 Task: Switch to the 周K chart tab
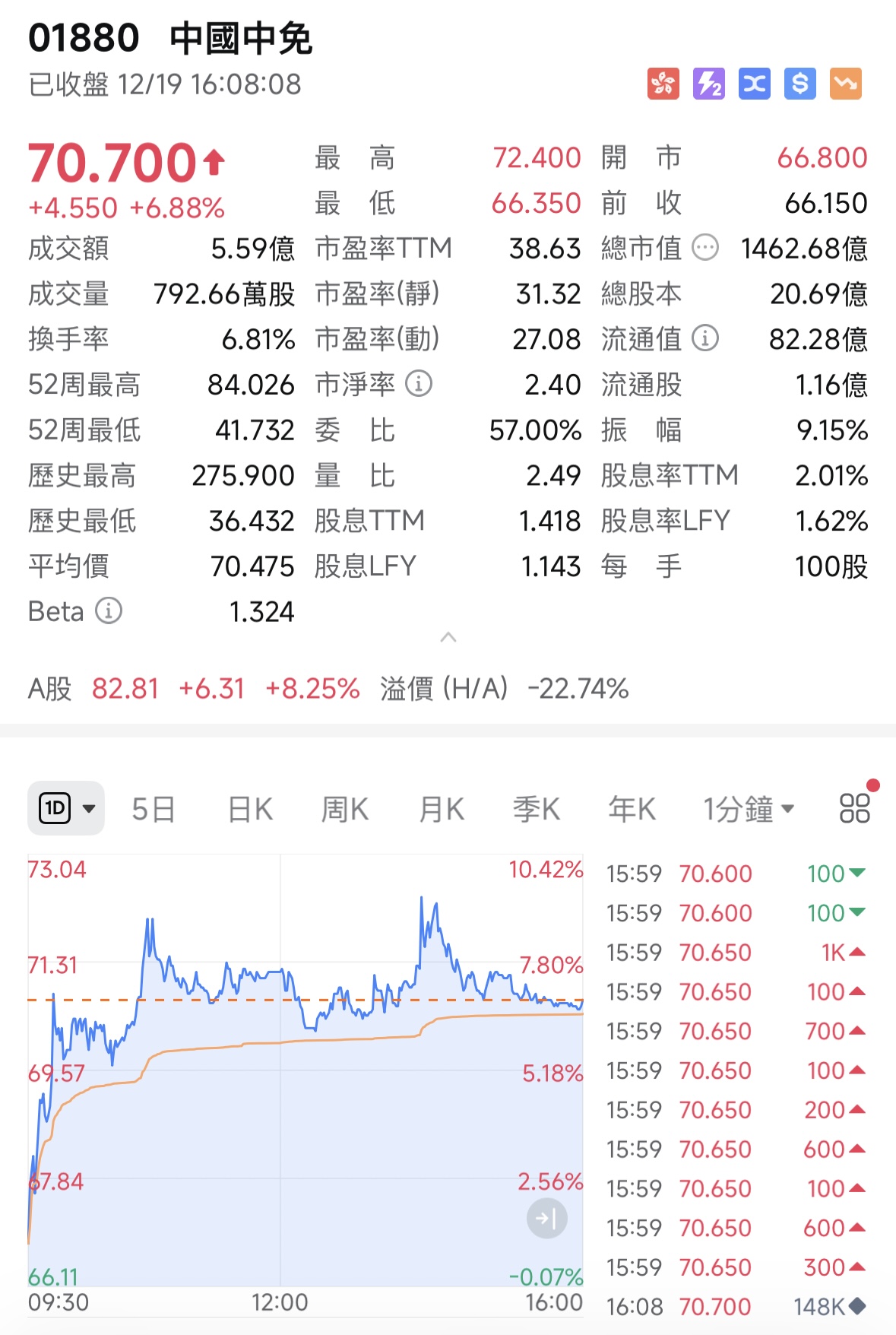(344, 808)
